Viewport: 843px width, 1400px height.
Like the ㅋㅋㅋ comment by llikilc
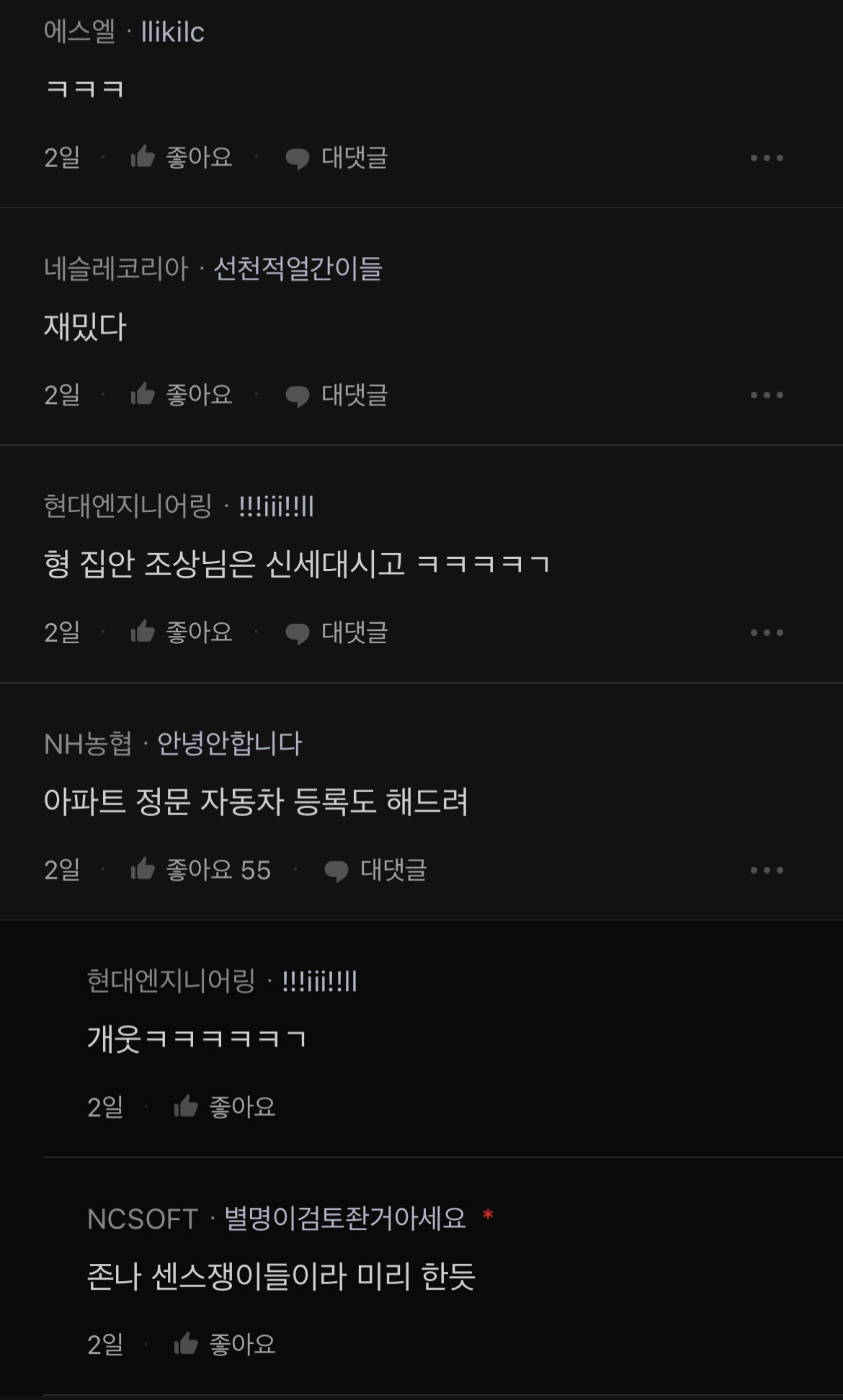[x=182, y=157]
